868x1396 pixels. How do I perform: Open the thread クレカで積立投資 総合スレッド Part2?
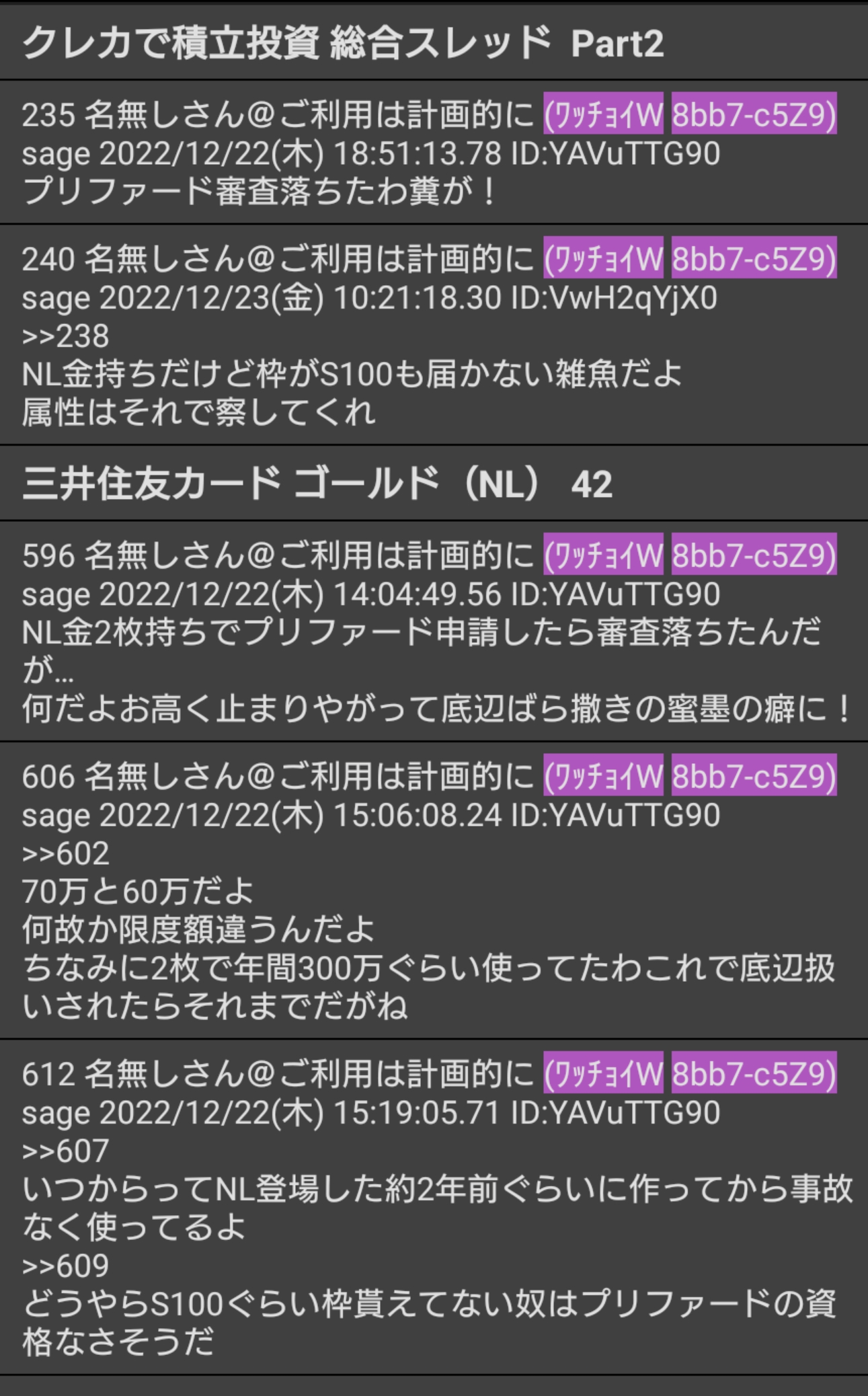(x=434, y=43)
